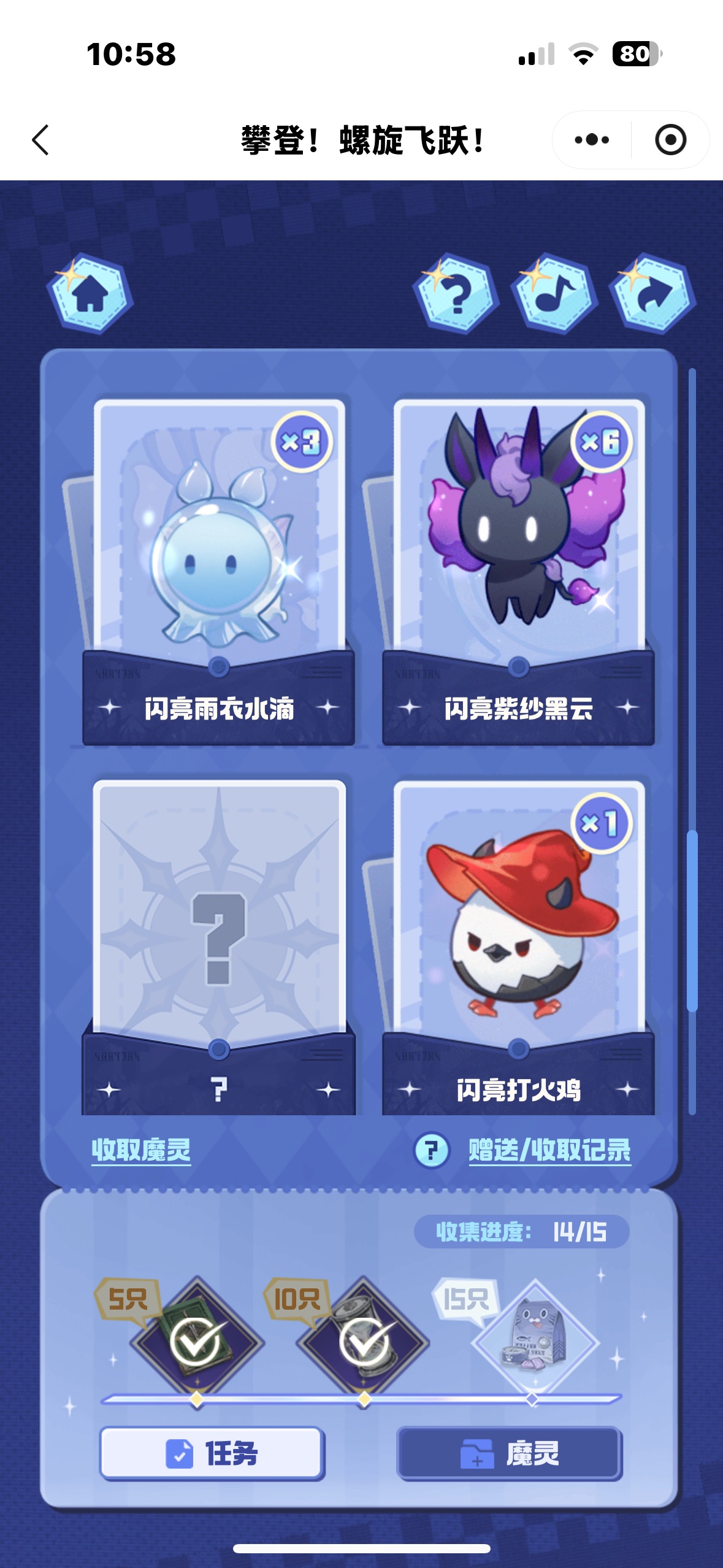
Task: Close the mini program via circle icon
Action: pyautogui.click(x=670, y=140)
